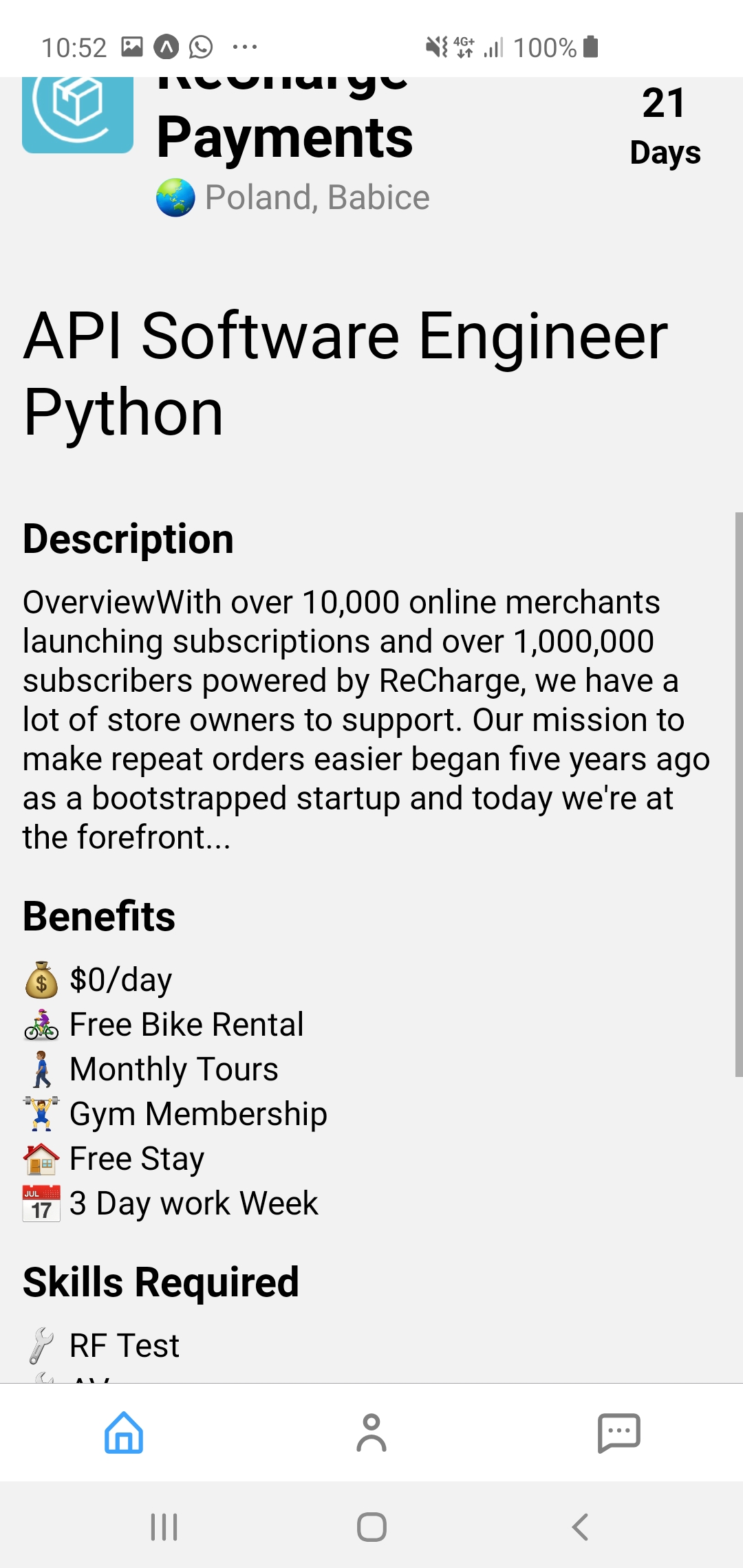Image resolution: width=743 pixels, height=1568 pixels.
Task: Open the Messages tab
Action: coord(619,1433)
